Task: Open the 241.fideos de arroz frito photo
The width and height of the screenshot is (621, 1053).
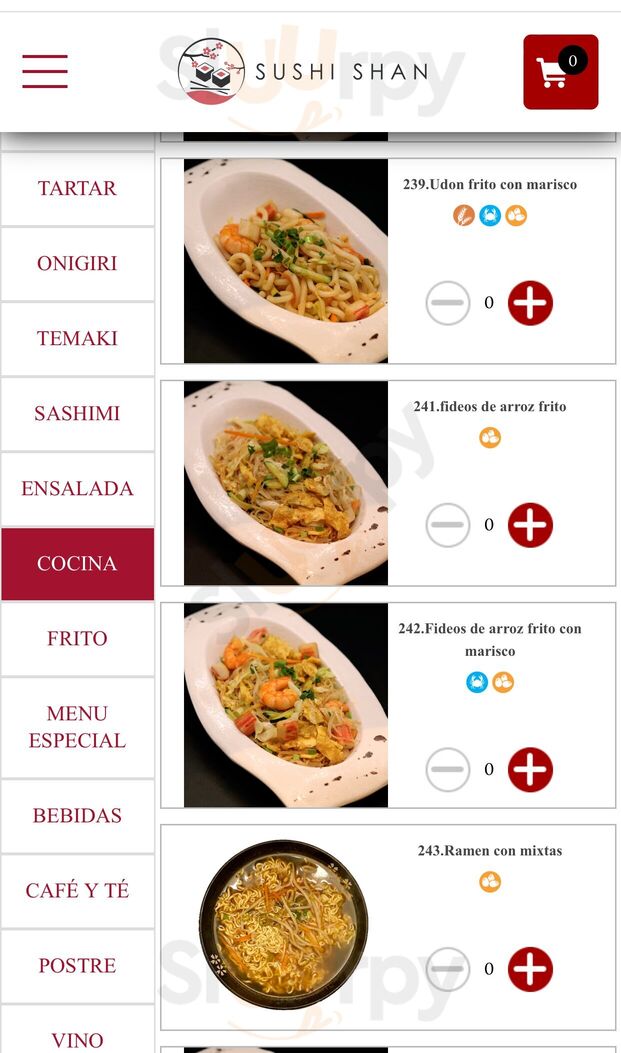Action: [x=286, y=483]
